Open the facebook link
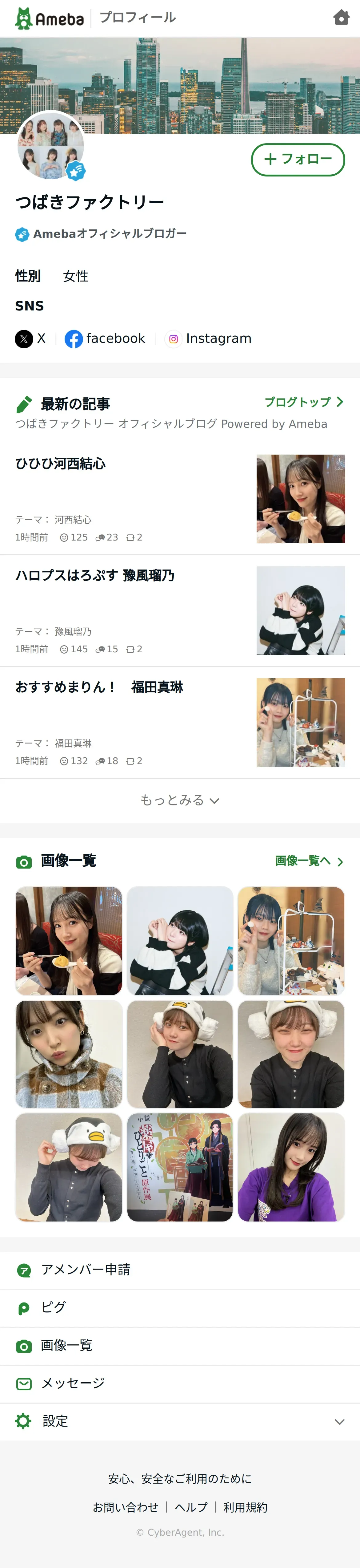Viewport: 360px width, 1568px height. pos(105,338)
